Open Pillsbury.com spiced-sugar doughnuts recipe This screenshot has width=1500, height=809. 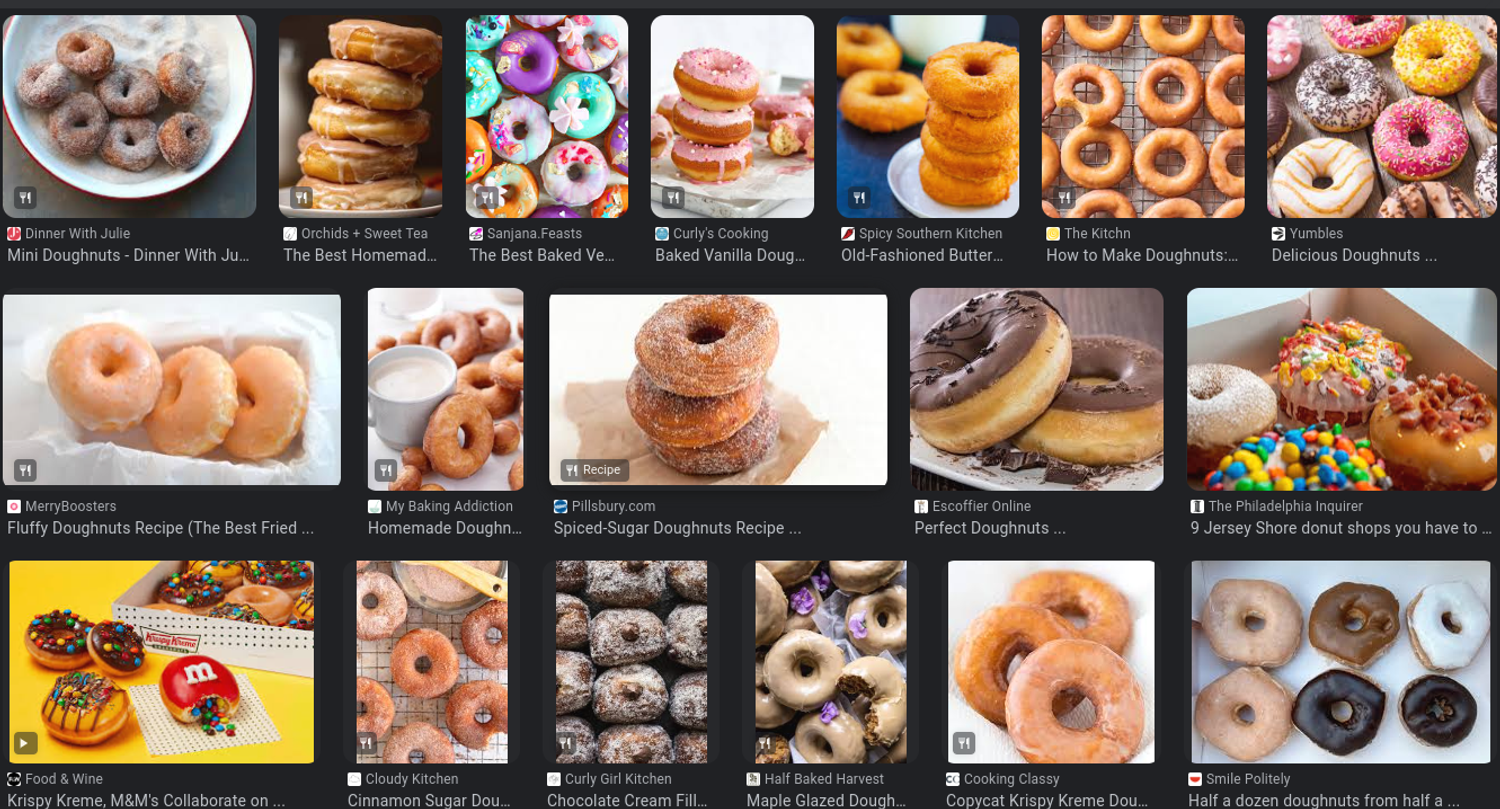coord(718,388)
